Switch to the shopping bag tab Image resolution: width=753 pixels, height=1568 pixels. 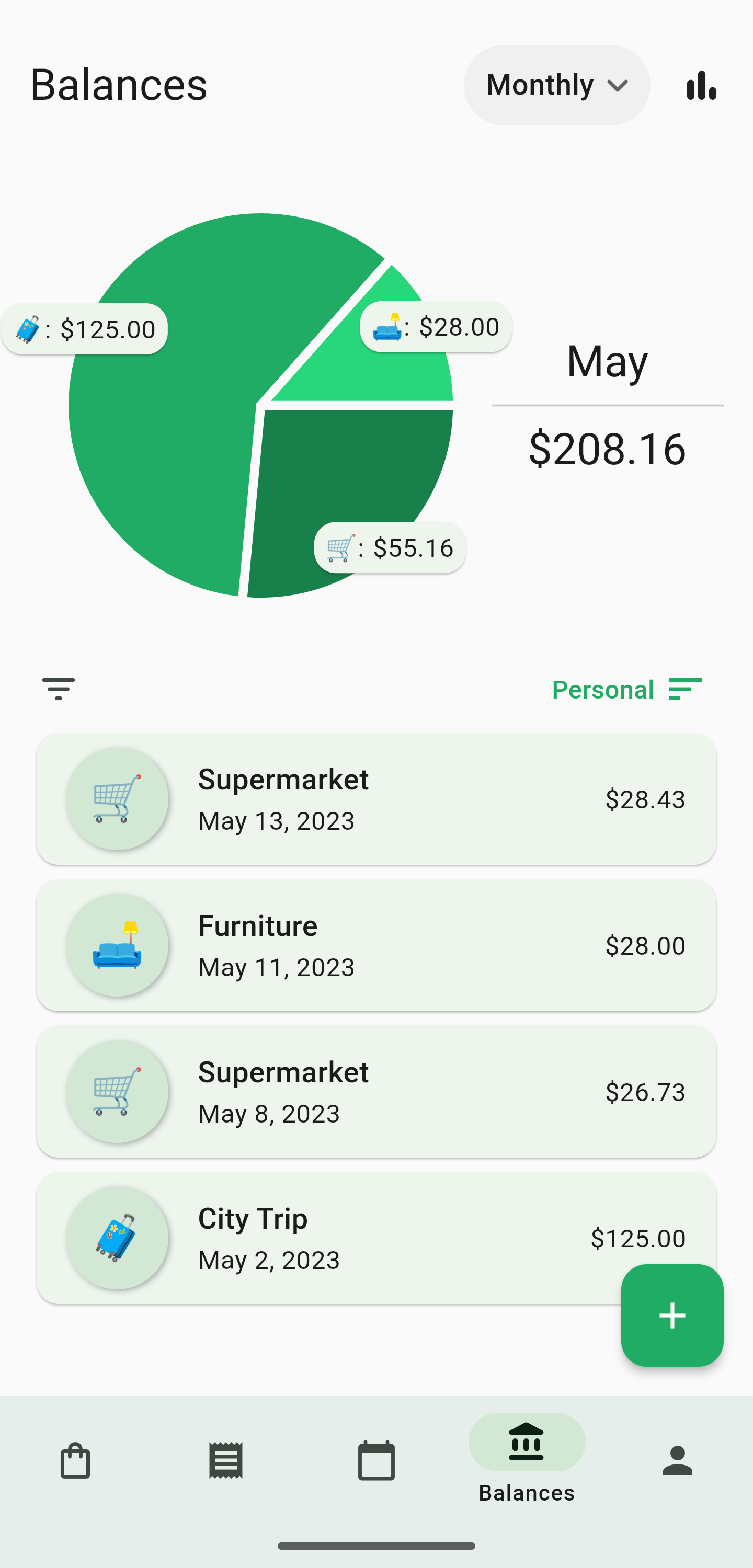[x=75, y=1460]
